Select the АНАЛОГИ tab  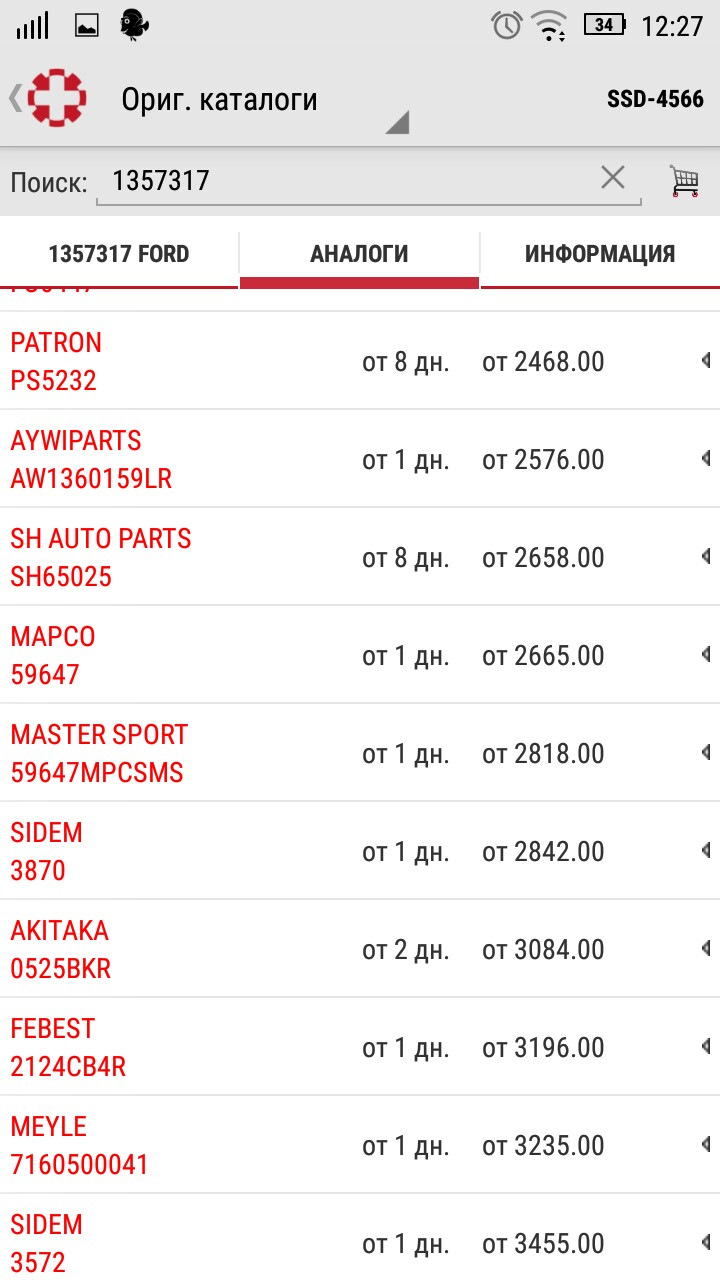(x=360, y=254)
